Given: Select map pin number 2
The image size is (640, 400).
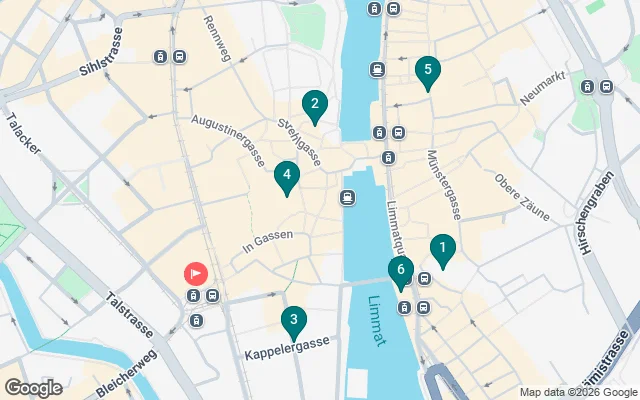Looking at the screenshot, I should pos(315,104).
